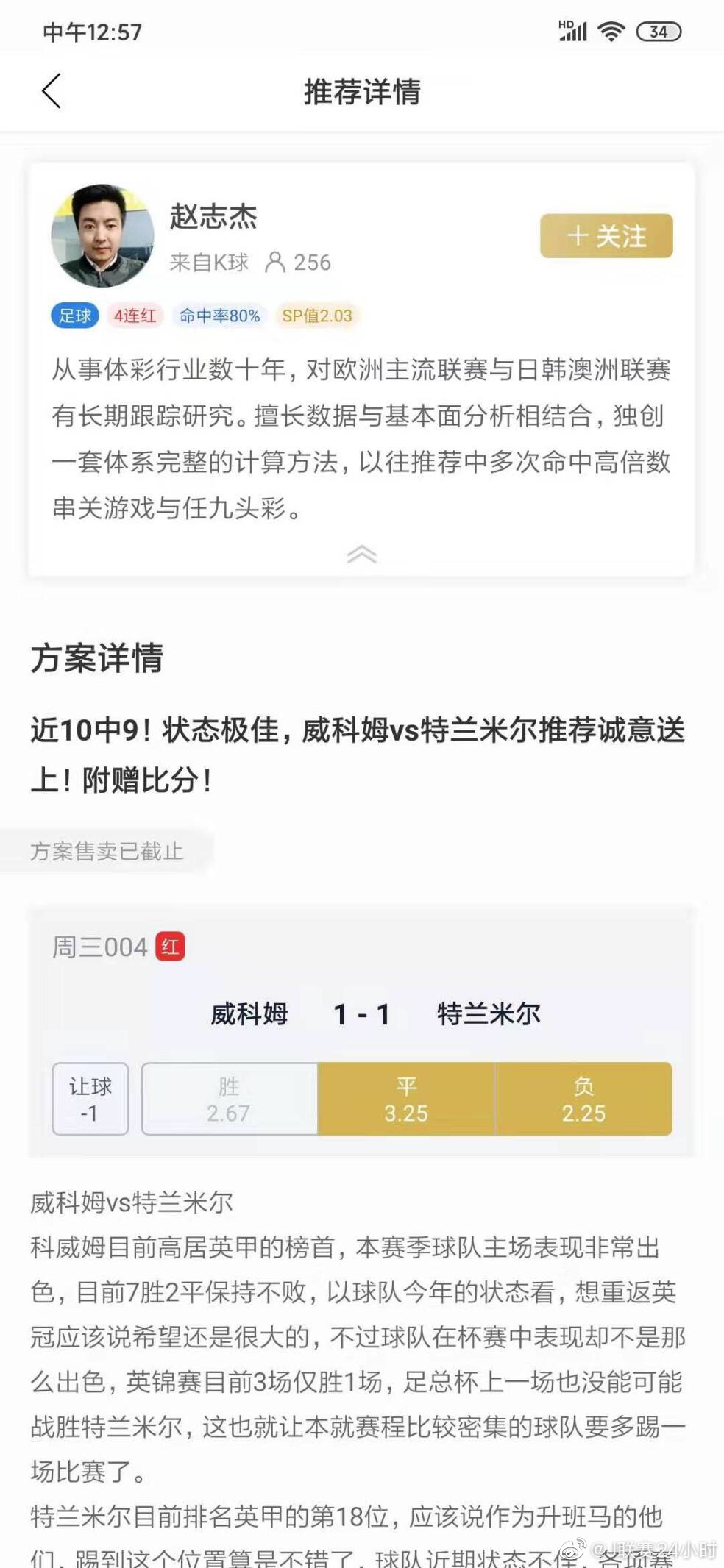
Task: Select the 胜 2.67 home-win odds
Action: coord(229,1099)
